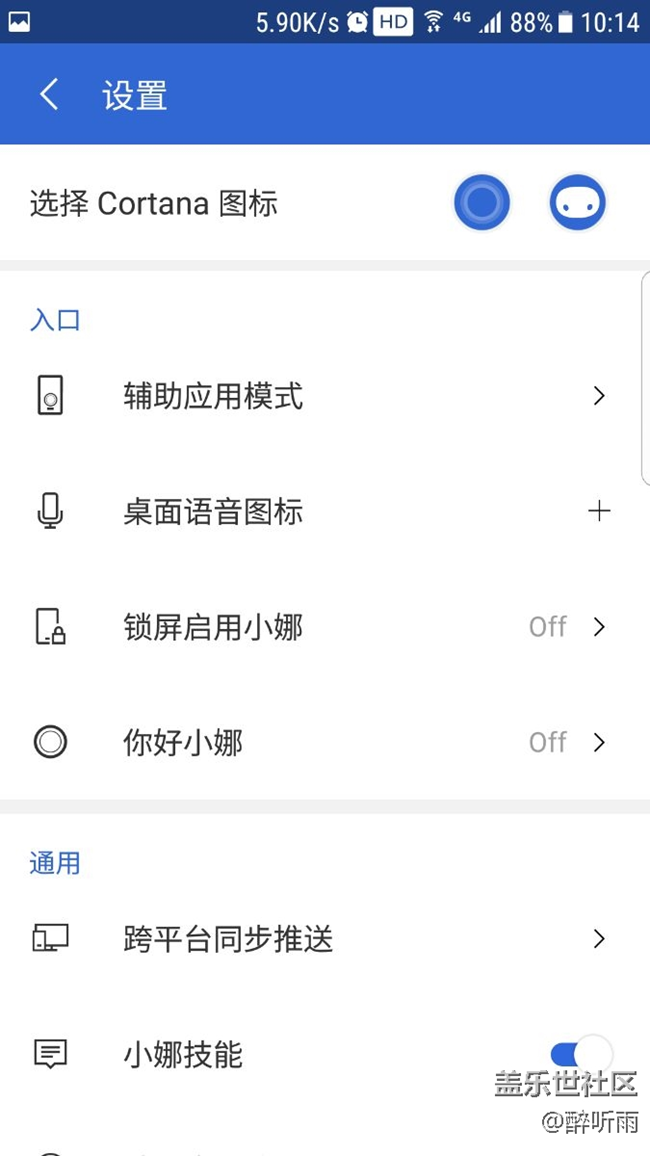Choose the robot face Cortana icon

[x=578, y=203]
